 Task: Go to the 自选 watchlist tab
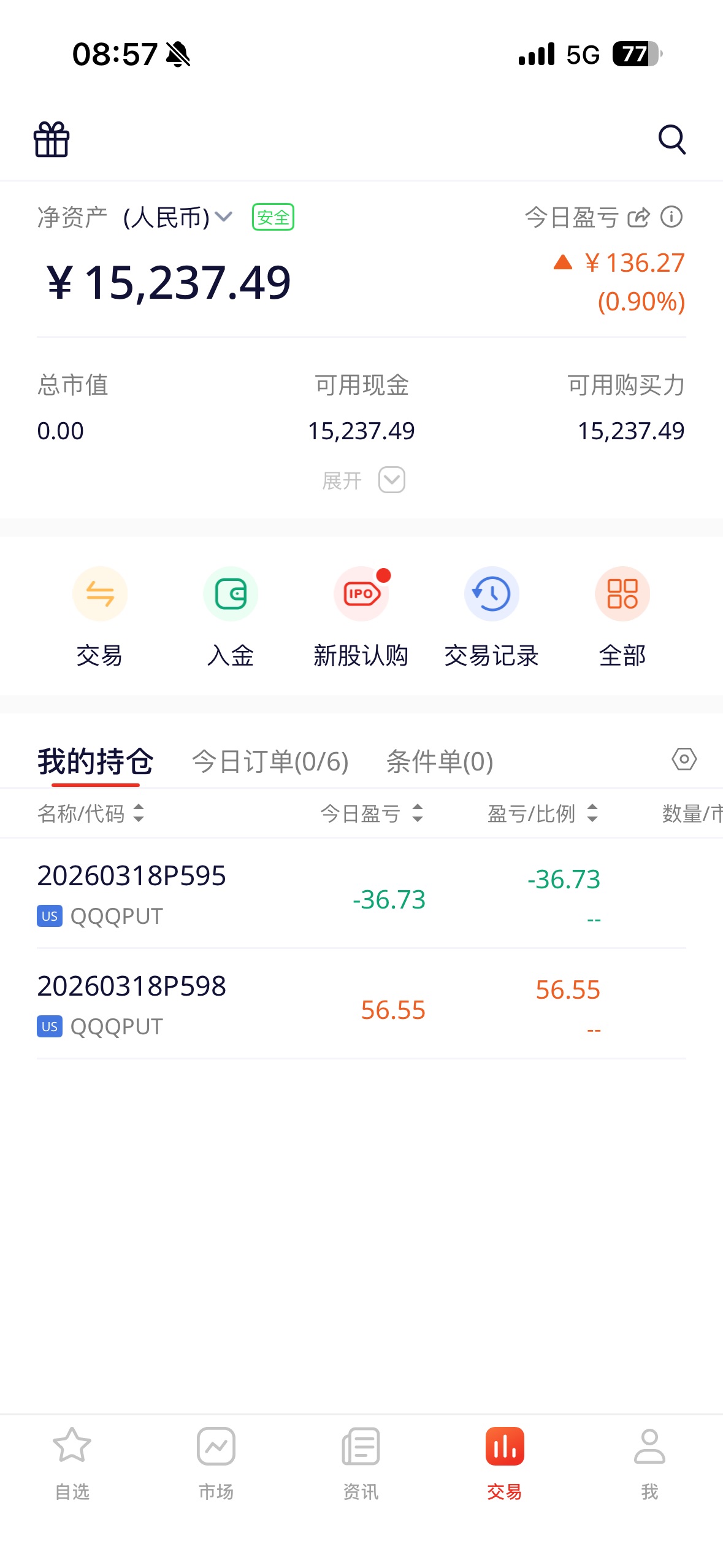(72, 1463)
